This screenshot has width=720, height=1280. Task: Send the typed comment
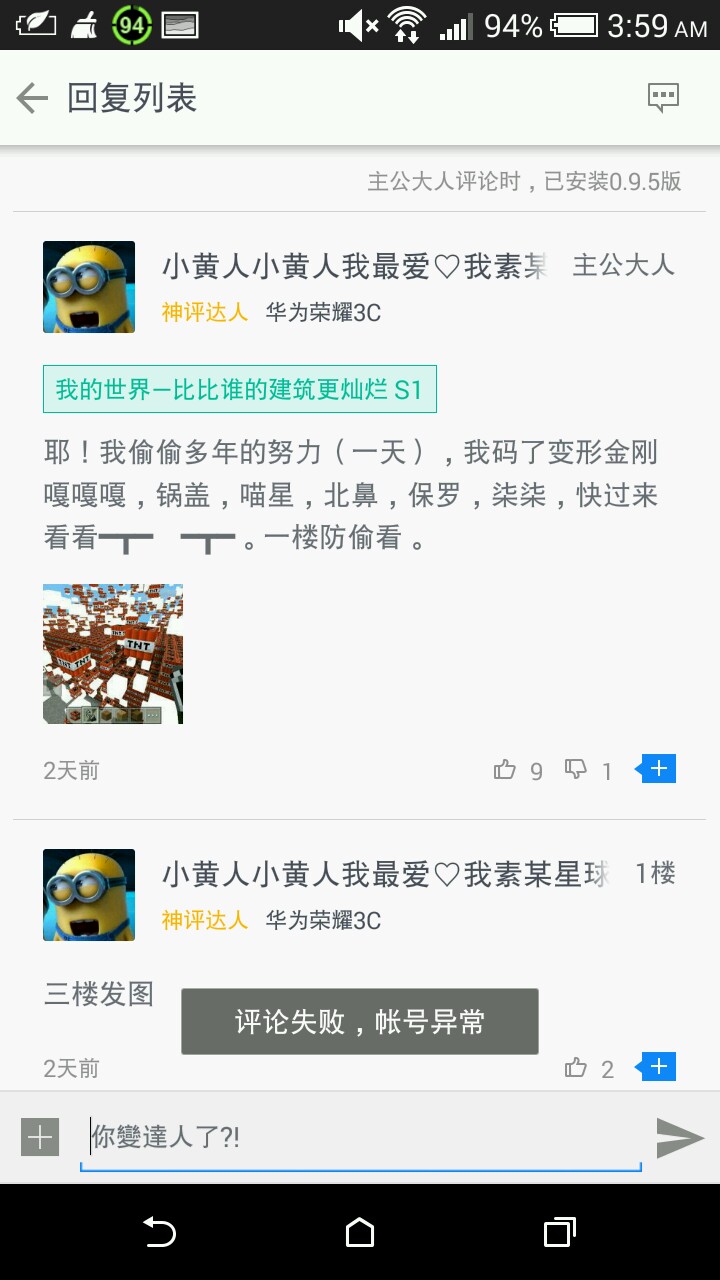click(x=680, y=1137)
